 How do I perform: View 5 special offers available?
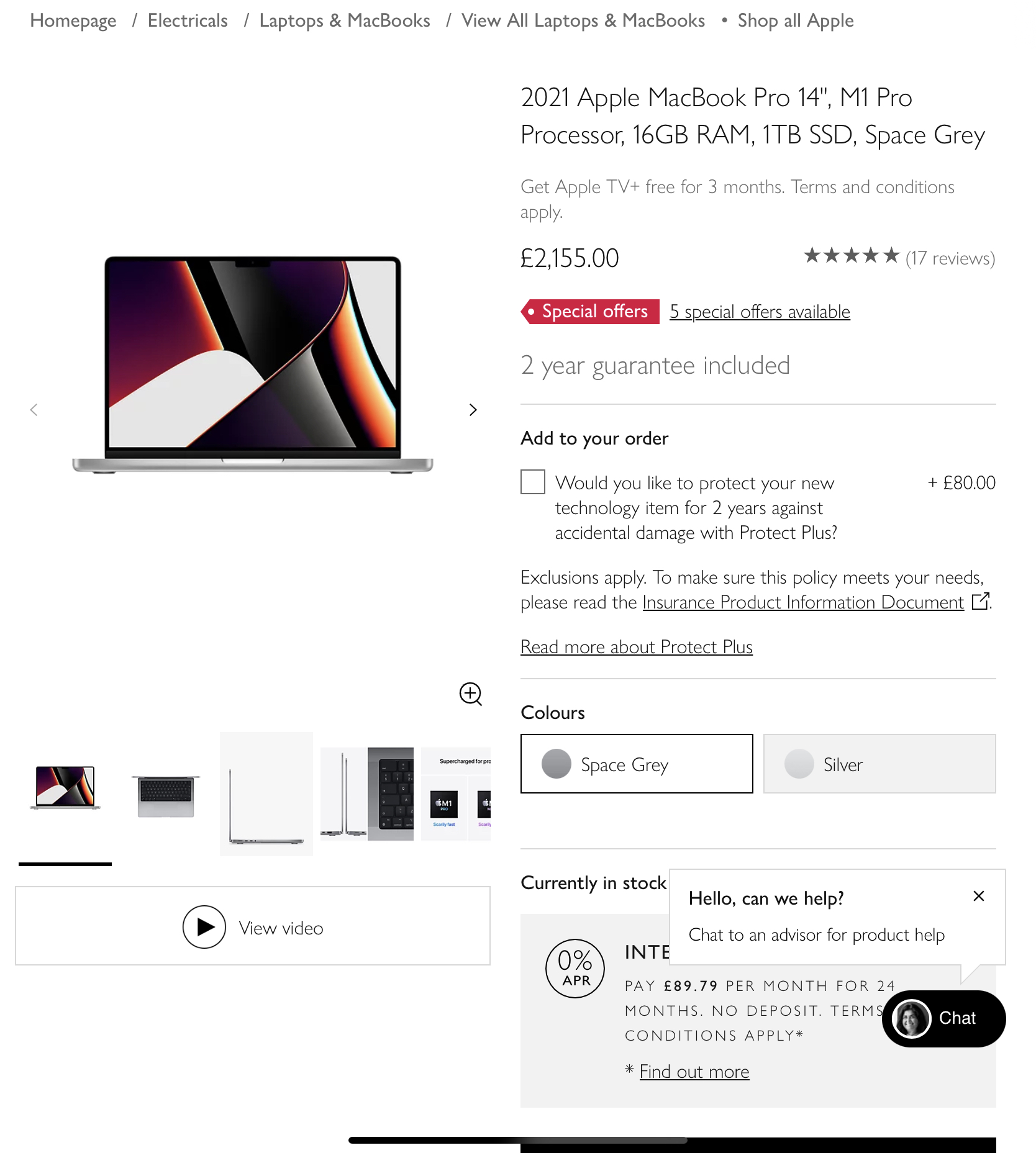pyautogui.click(x=759, y=312)
